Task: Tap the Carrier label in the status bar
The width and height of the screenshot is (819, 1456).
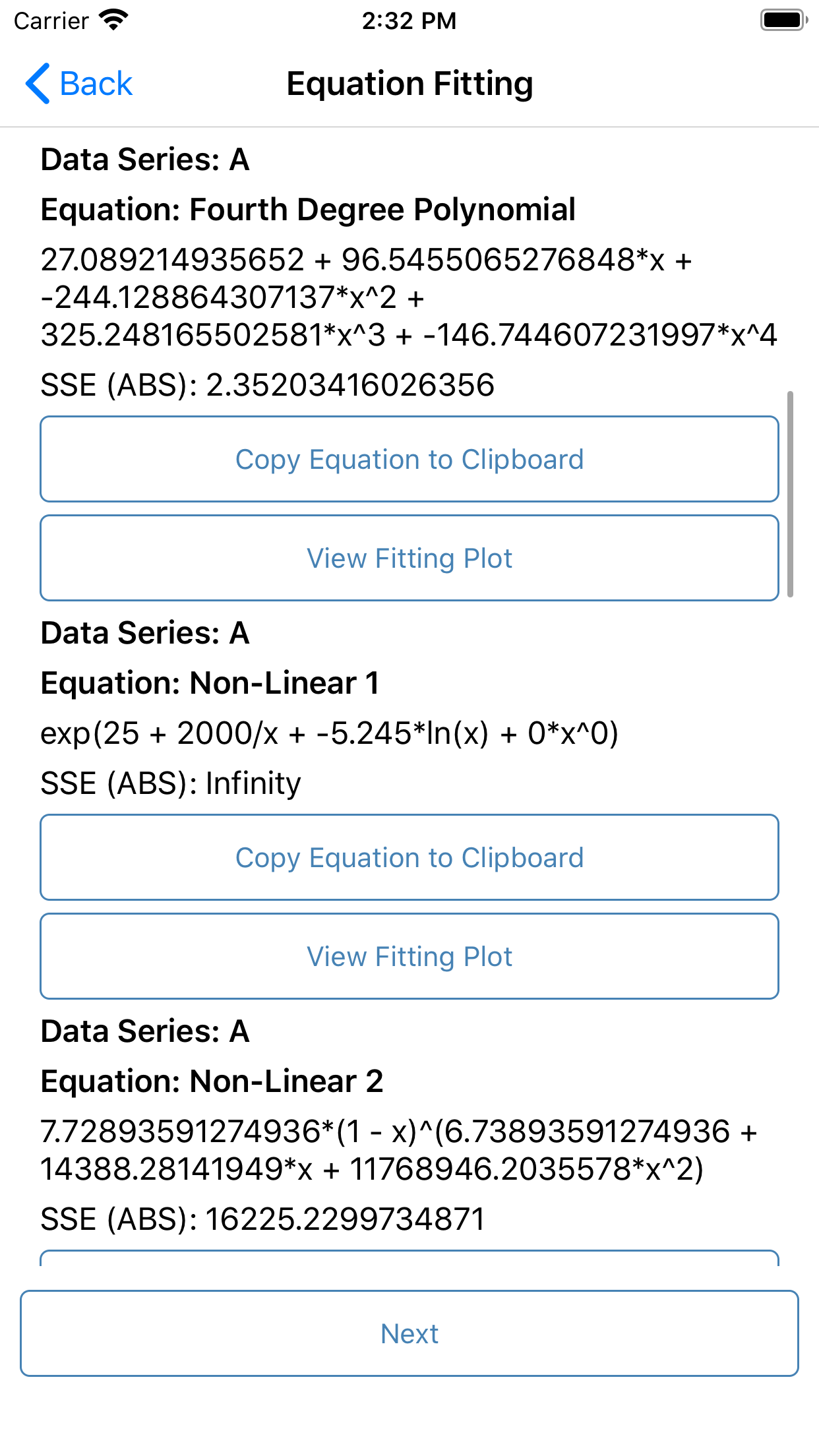Action: click(49, 21)
